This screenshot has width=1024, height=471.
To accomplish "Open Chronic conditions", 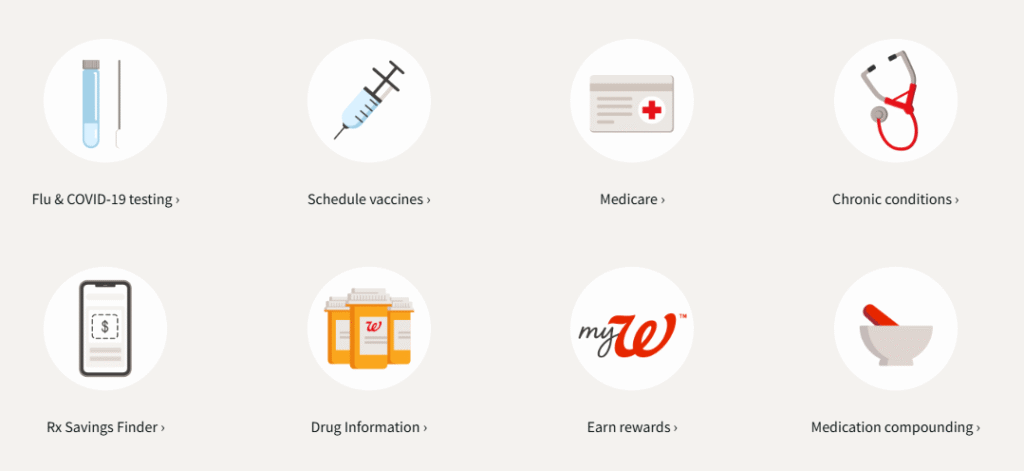I will [894, 199].
